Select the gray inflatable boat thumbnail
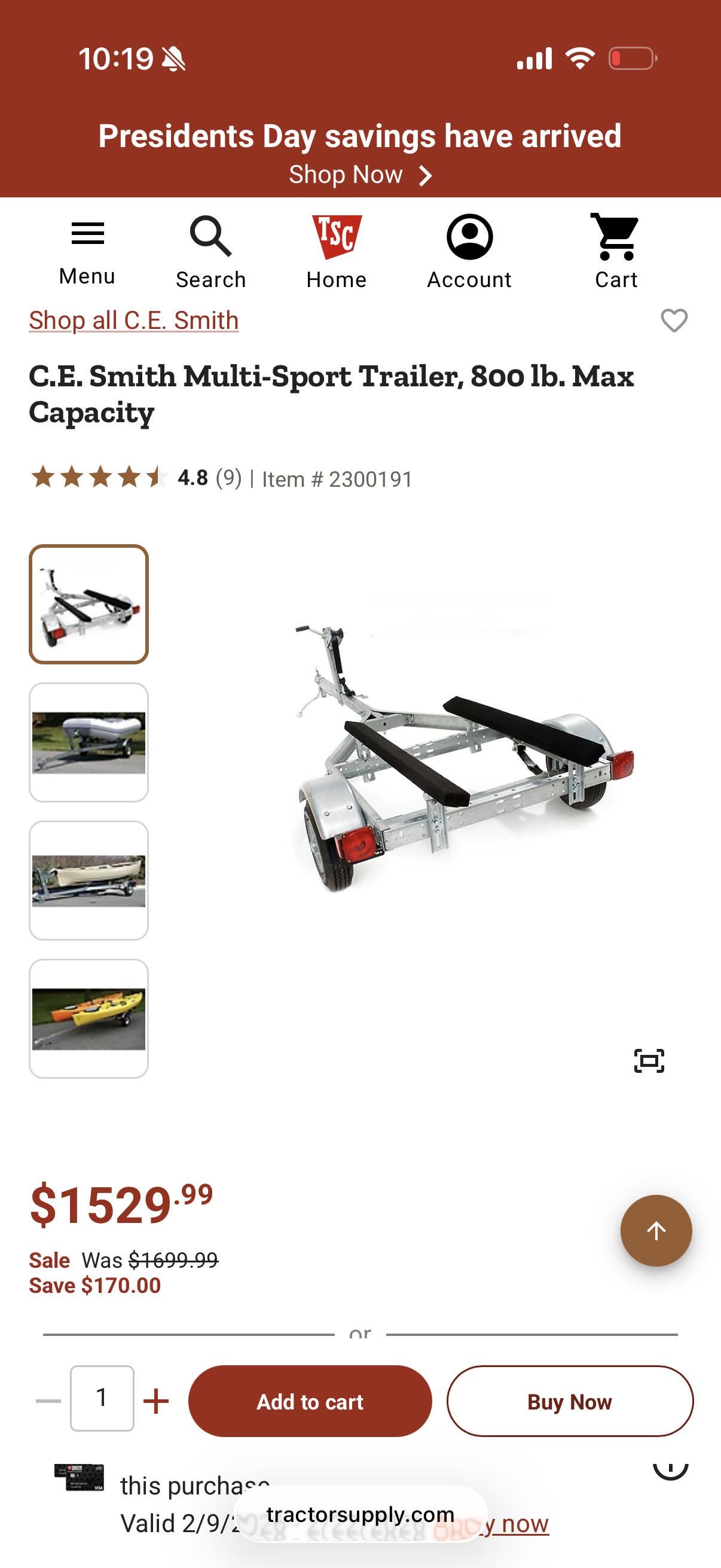Viewport: 721px width, 1568px height. (x=89, y=742)
